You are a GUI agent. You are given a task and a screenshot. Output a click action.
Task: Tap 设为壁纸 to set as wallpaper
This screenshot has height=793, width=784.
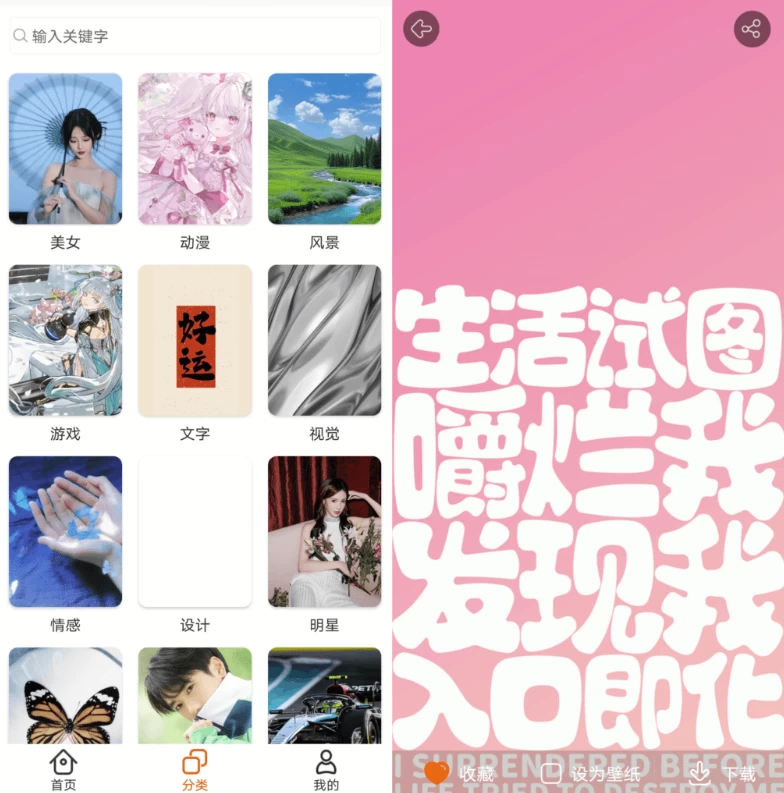pyautogui.click(x=590, y=773)
